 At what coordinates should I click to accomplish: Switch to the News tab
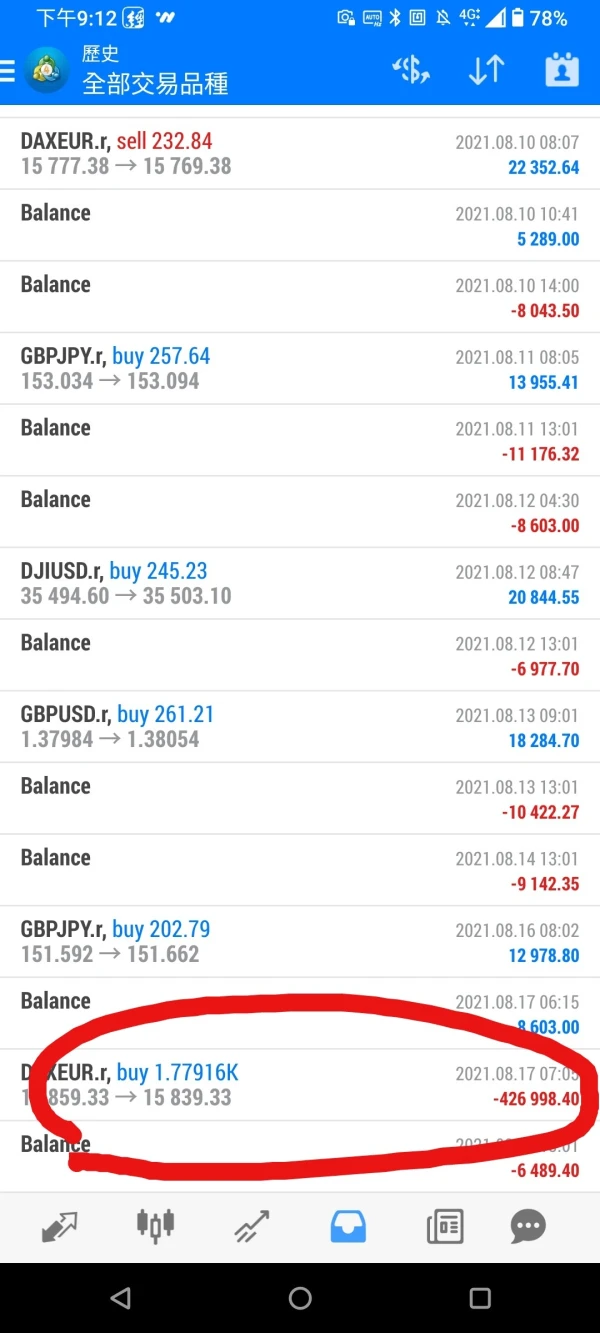click(x=445, y=1225)
